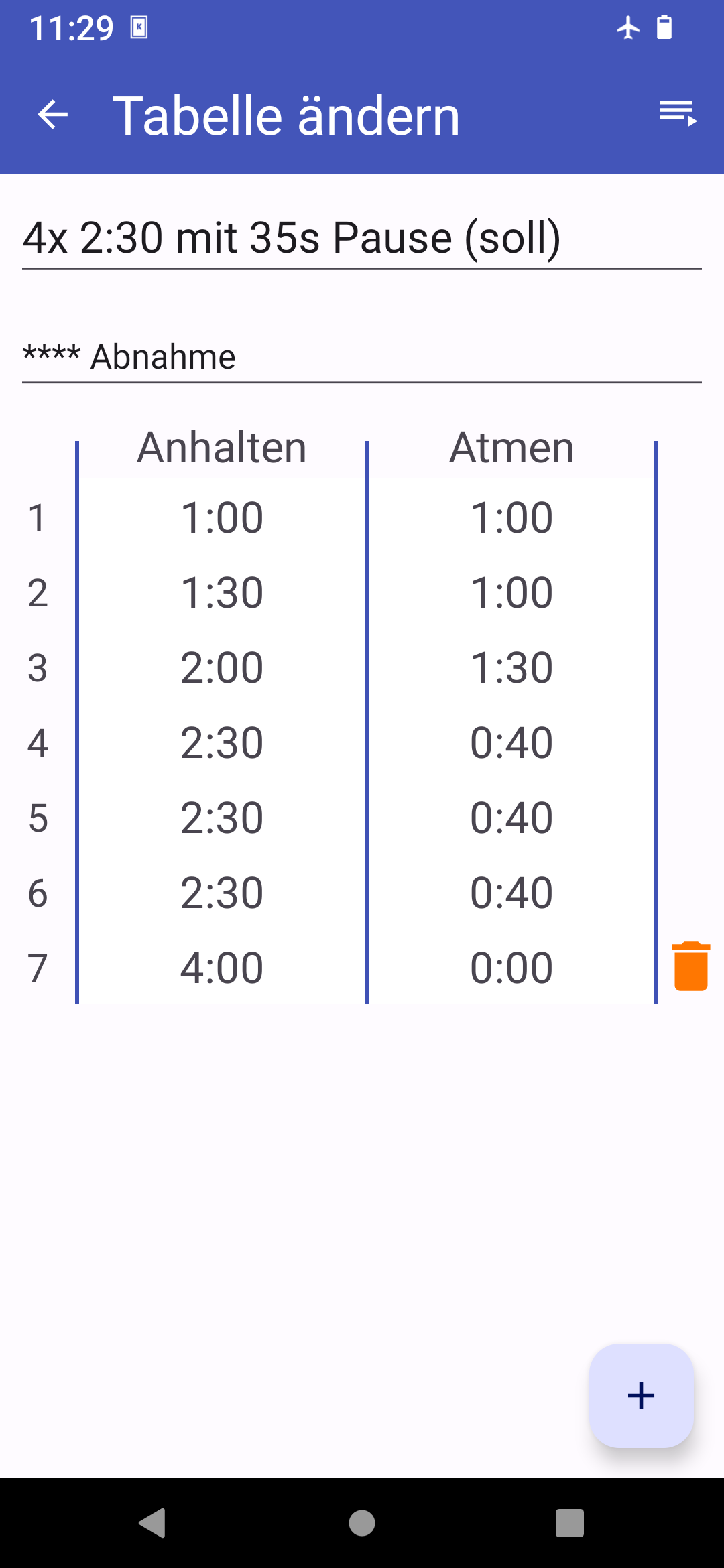Tap the system home button

pyautogui.click(x=362, y=1523)
